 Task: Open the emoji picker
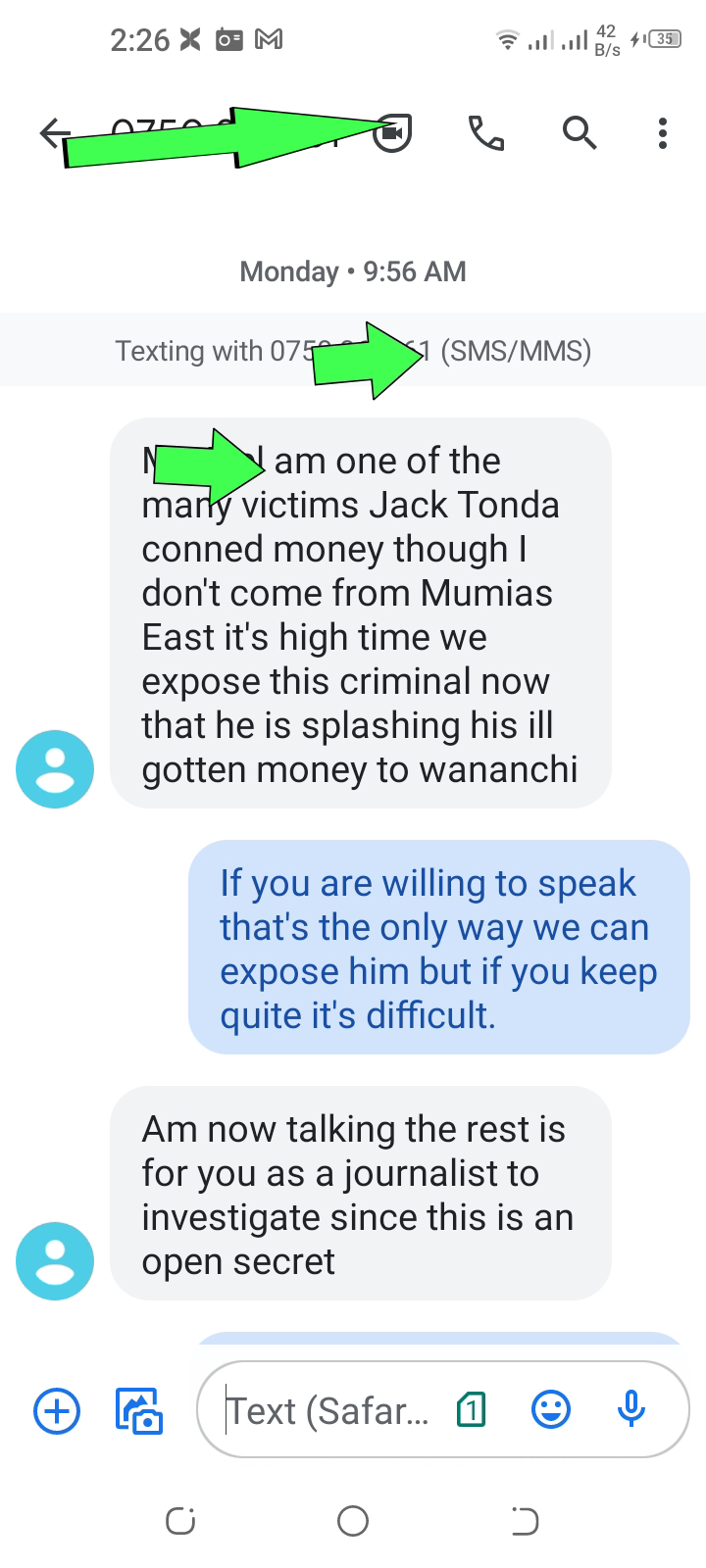click(551, 1410)
